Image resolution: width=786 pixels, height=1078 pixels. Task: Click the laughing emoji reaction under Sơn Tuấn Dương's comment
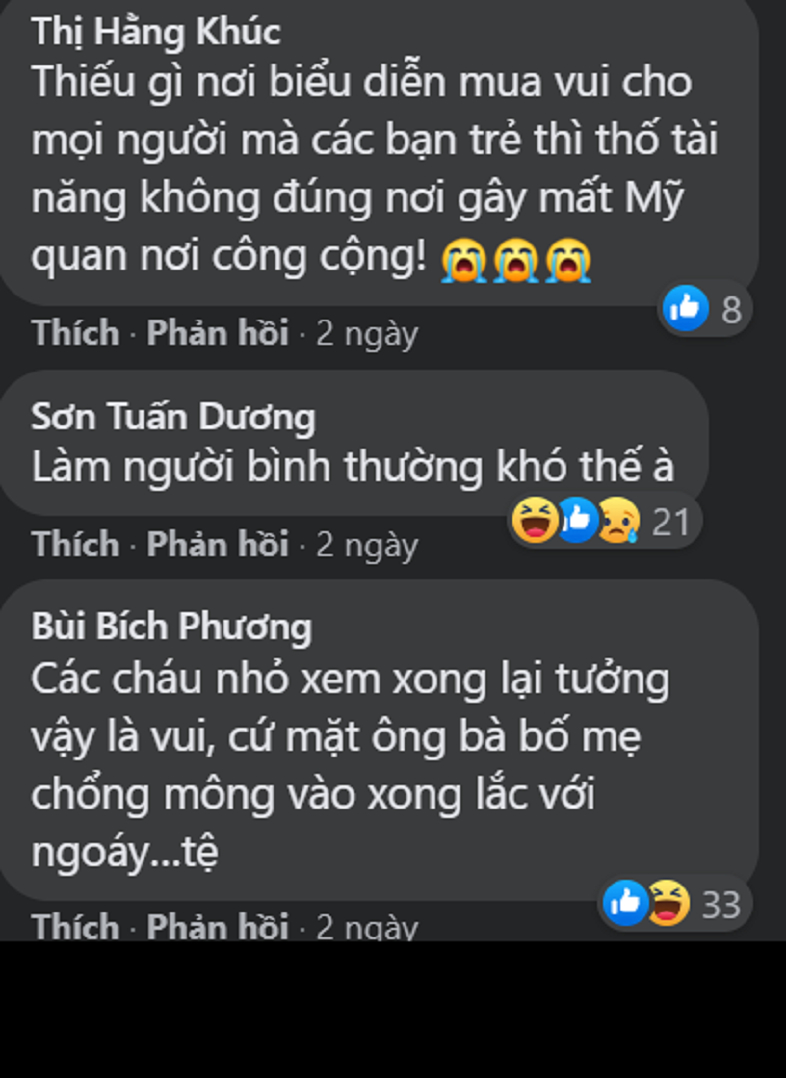tap(534, 519)
